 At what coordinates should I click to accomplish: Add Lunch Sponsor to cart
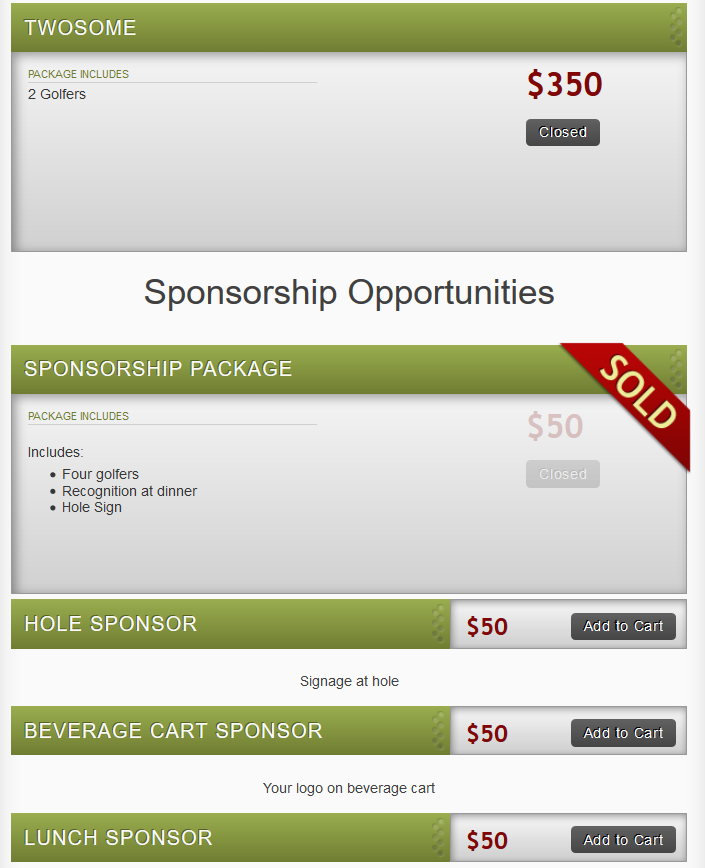pyautogui.click(x=623, y=840)
